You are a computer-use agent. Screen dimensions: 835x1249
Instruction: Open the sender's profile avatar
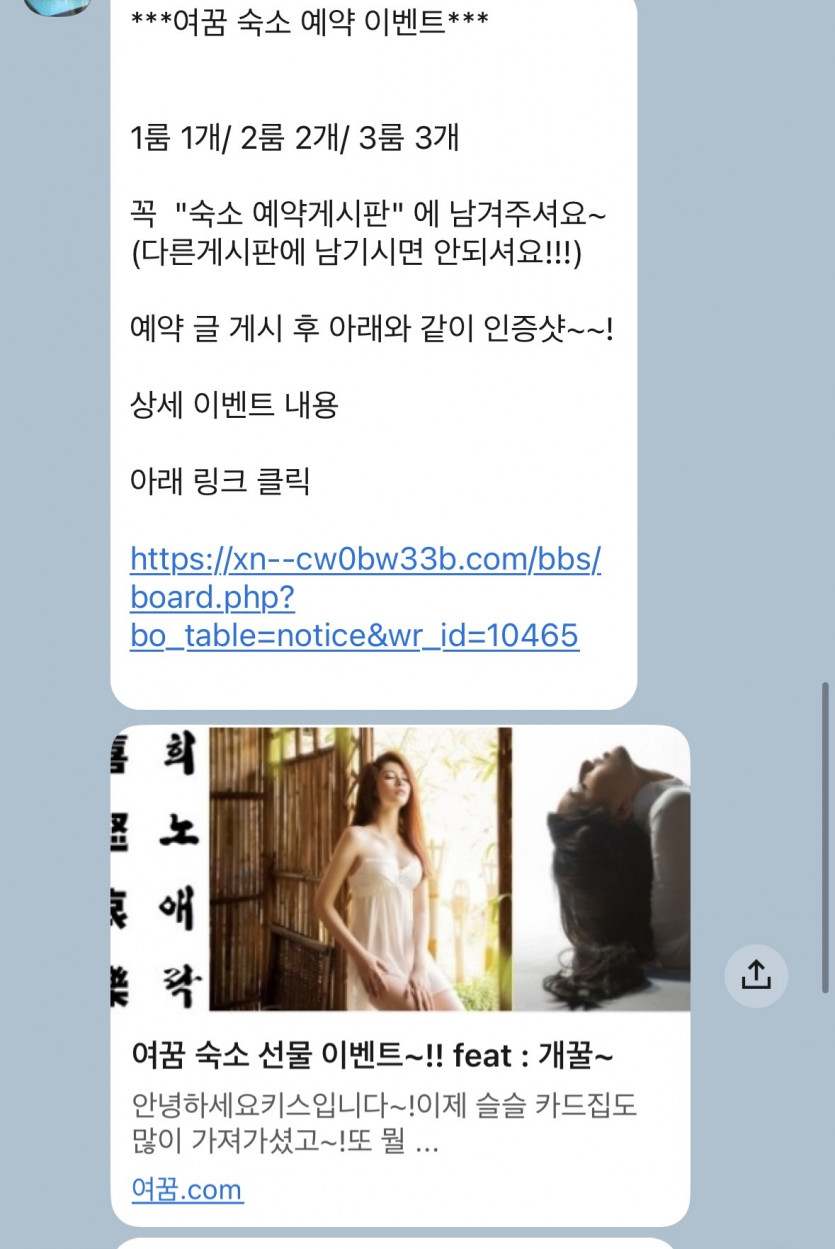[57, 5]
